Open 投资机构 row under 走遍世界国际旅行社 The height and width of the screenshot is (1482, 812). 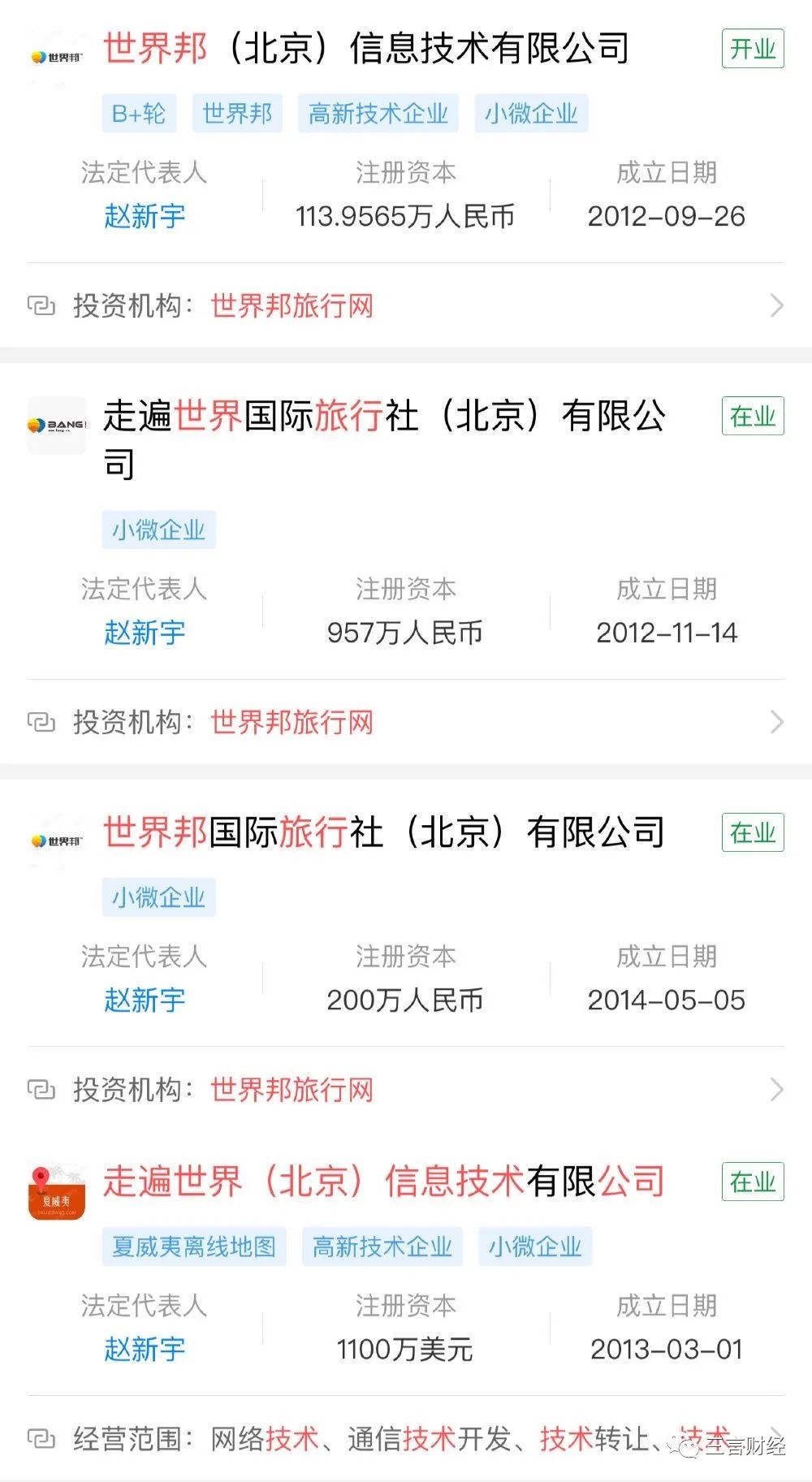click(406, 722)
